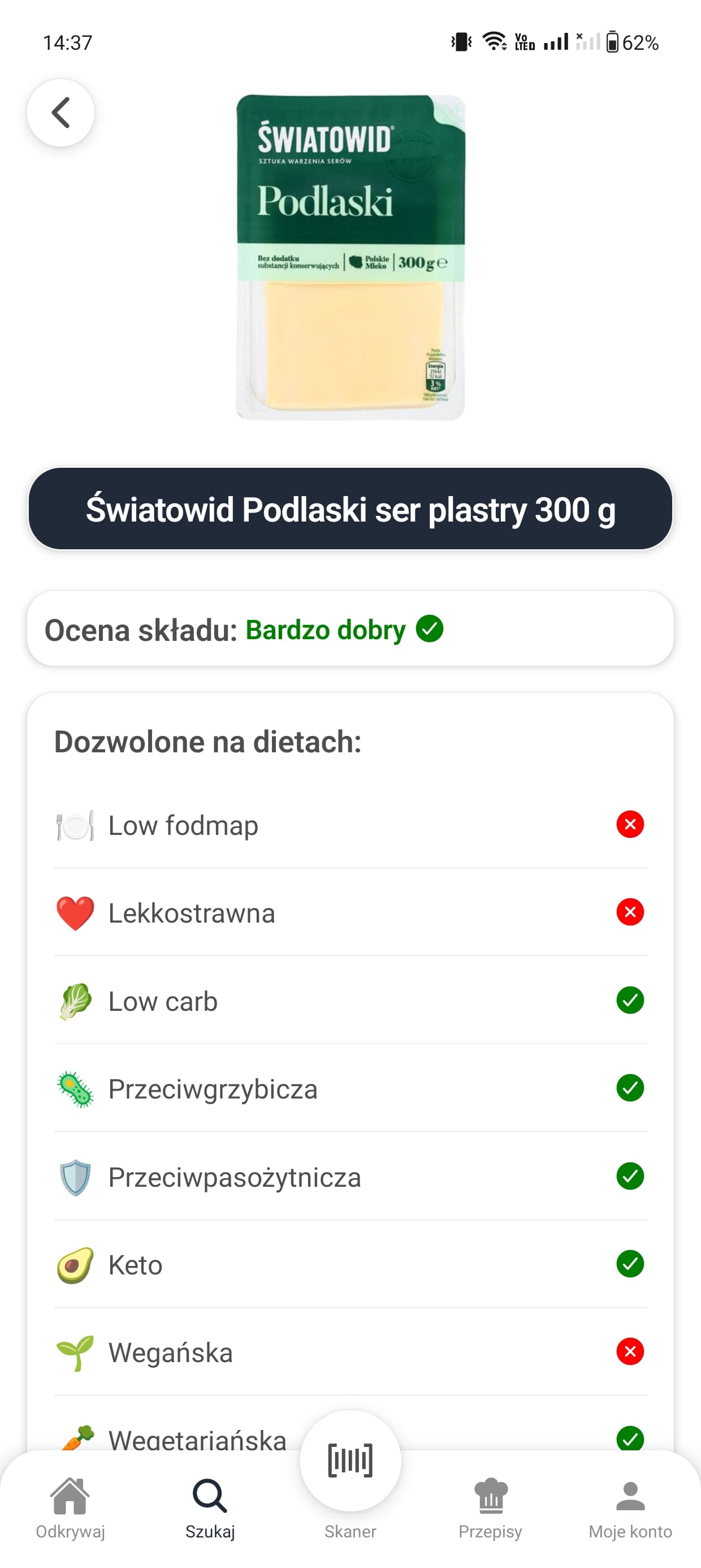701x1568 pixels.
Task: Open Moje konto account page
Action: [631, 1504]
